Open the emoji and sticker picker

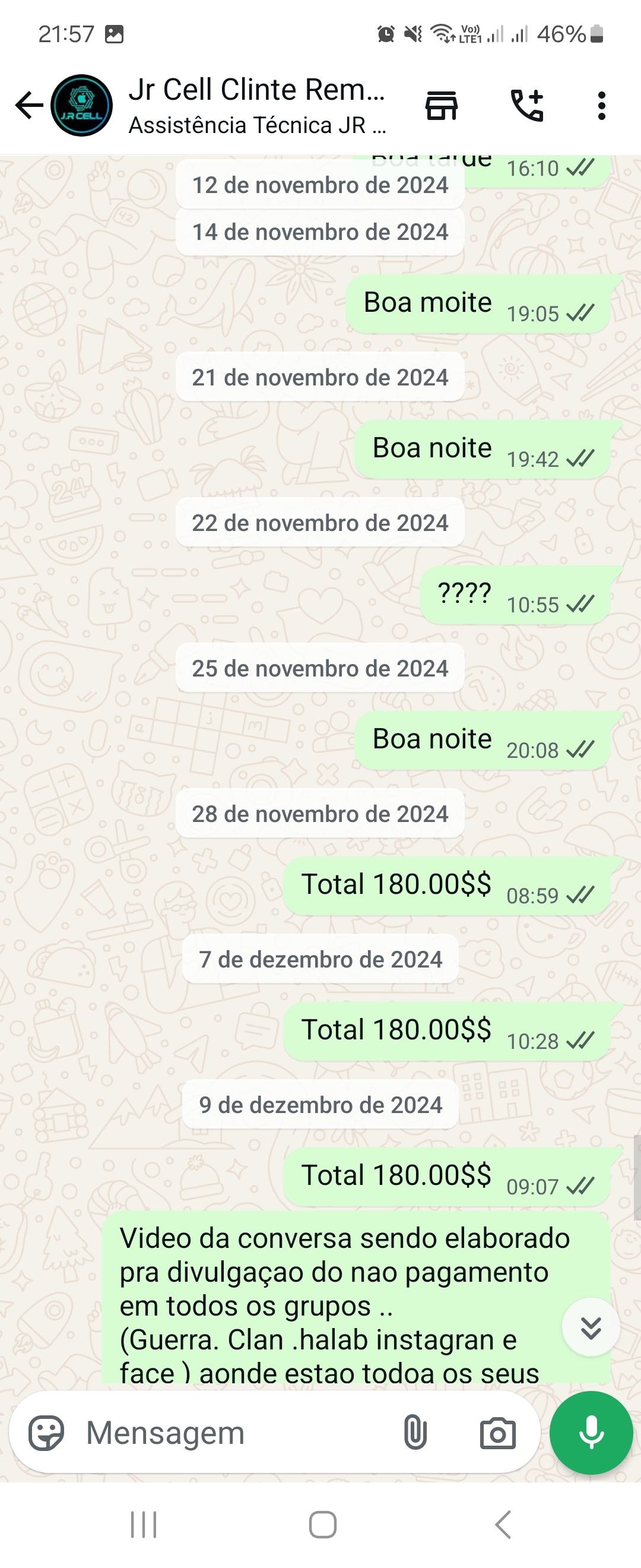coord(46,1432)
